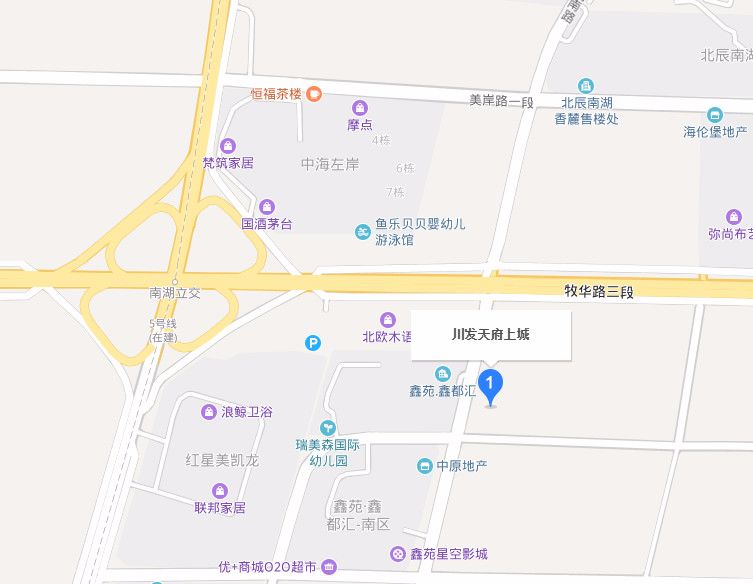Tap the blue marker numbered 1
The image size is (753, 584).
[x=490, y=384]
